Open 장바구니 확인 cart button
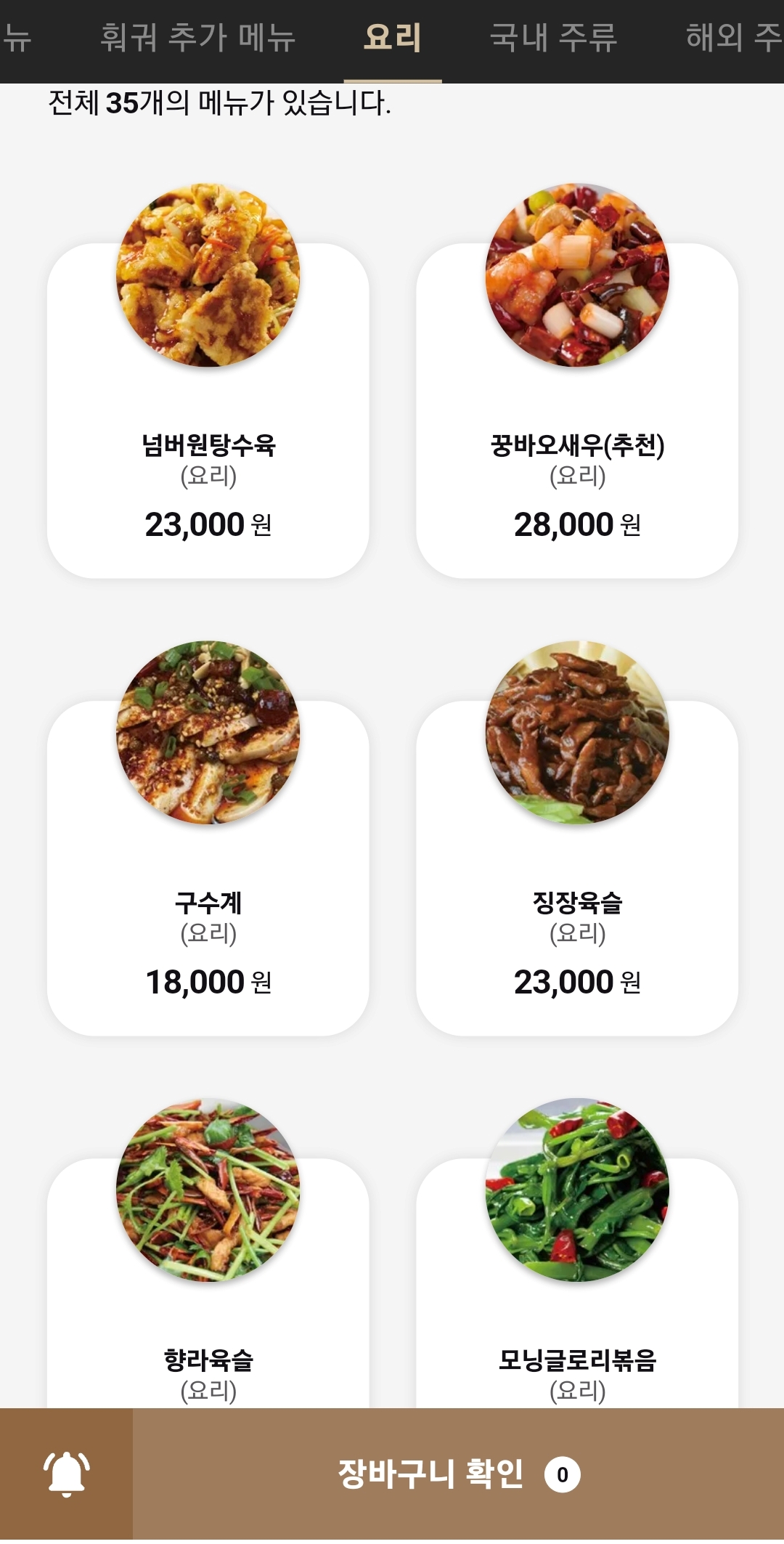This screenshot has height=1544, width=784. click(457, 1474)
